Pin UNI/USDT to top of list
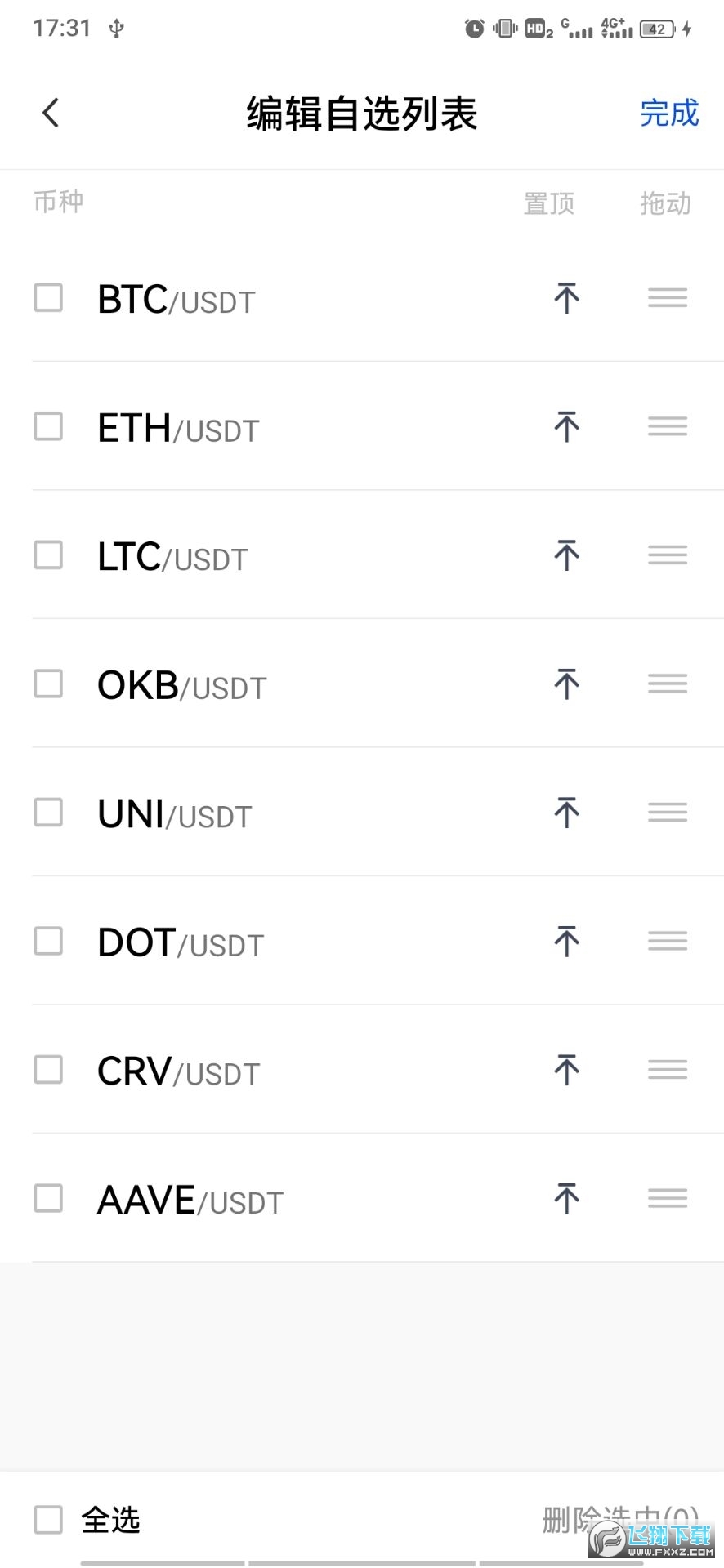724x1568 pixels. click(565, 812)
